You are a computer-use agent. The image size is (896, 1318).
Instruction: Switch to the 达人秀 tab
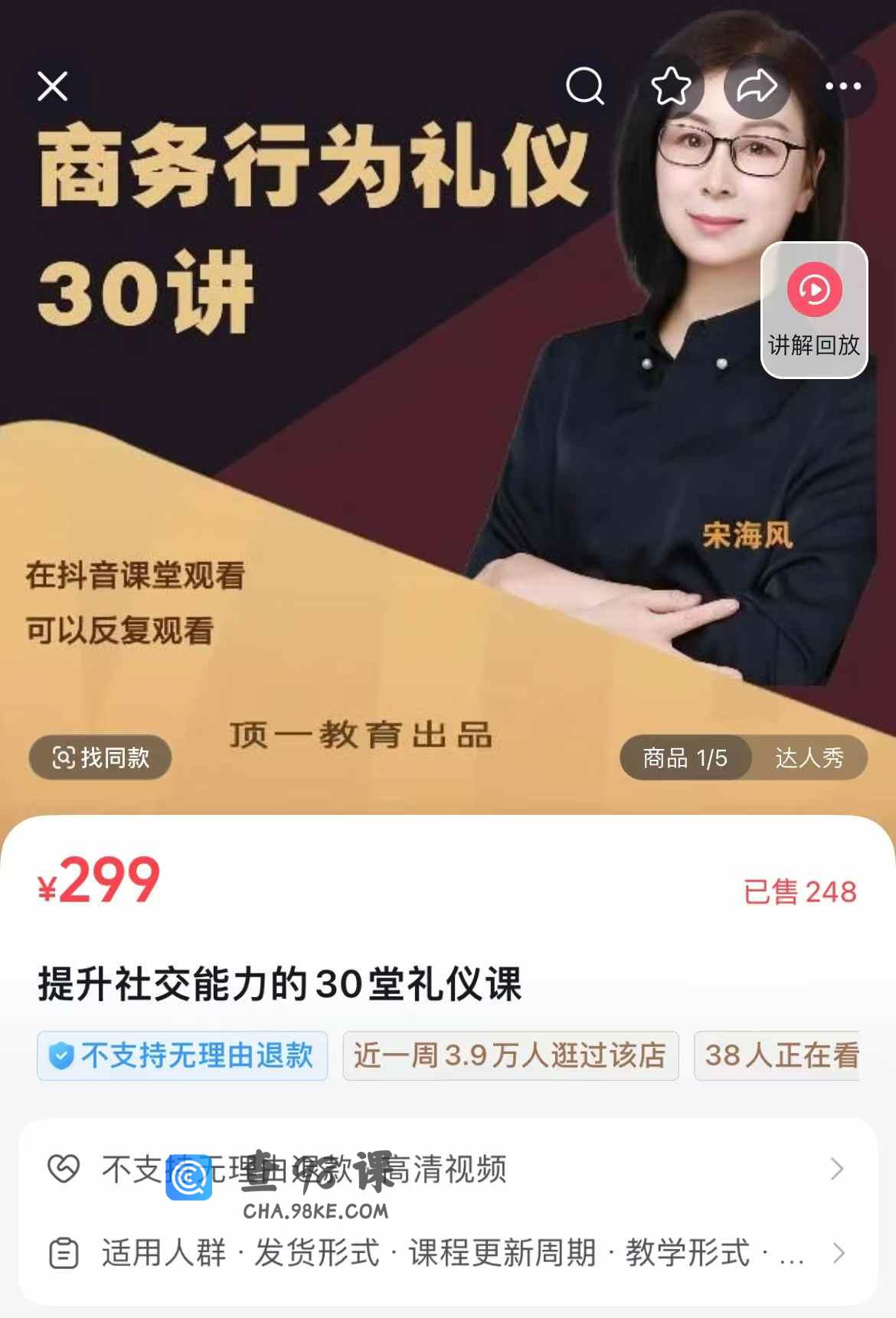click(809, 757)
